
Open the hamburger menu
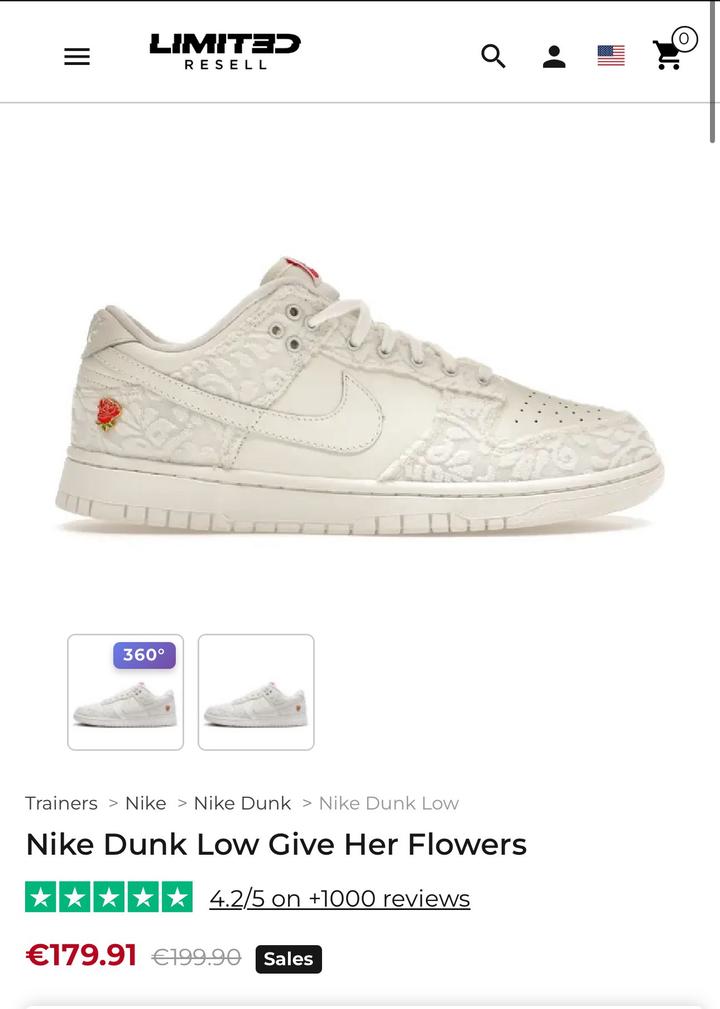point(77,56)
